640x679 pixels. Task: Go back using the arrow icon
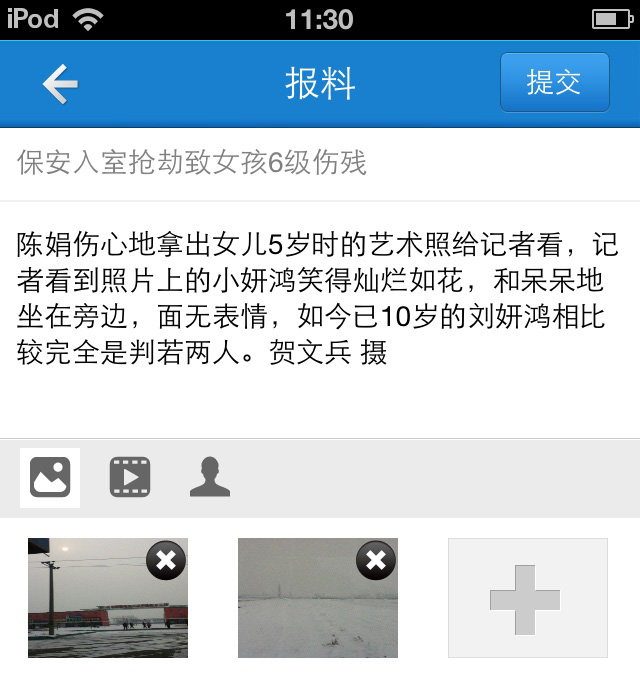coord(60,85)
